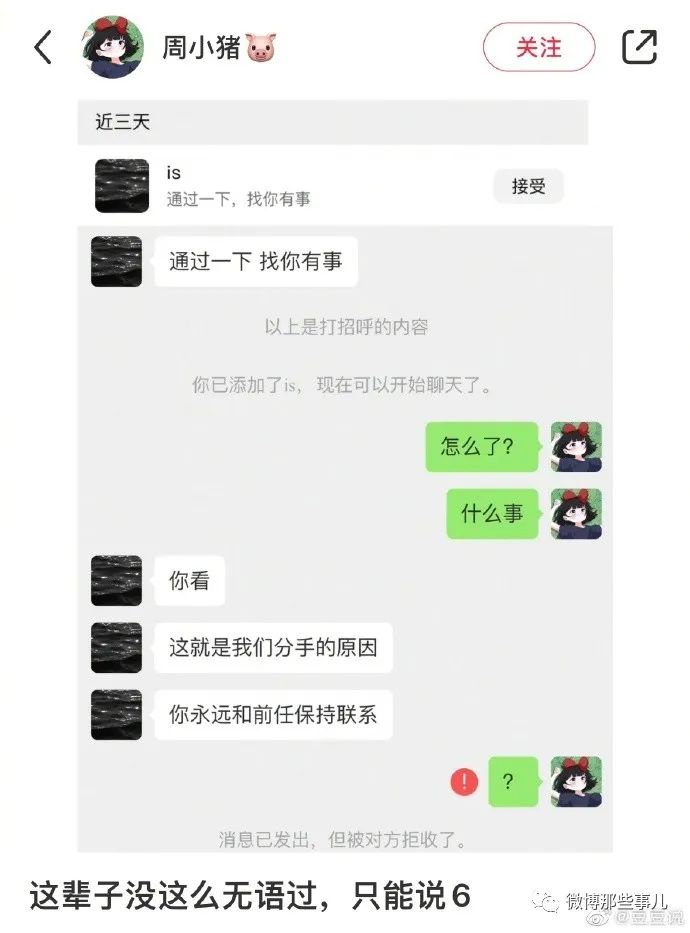The image size is (690, 933).
Task: Go back from this post
Action: coord(42,47)
